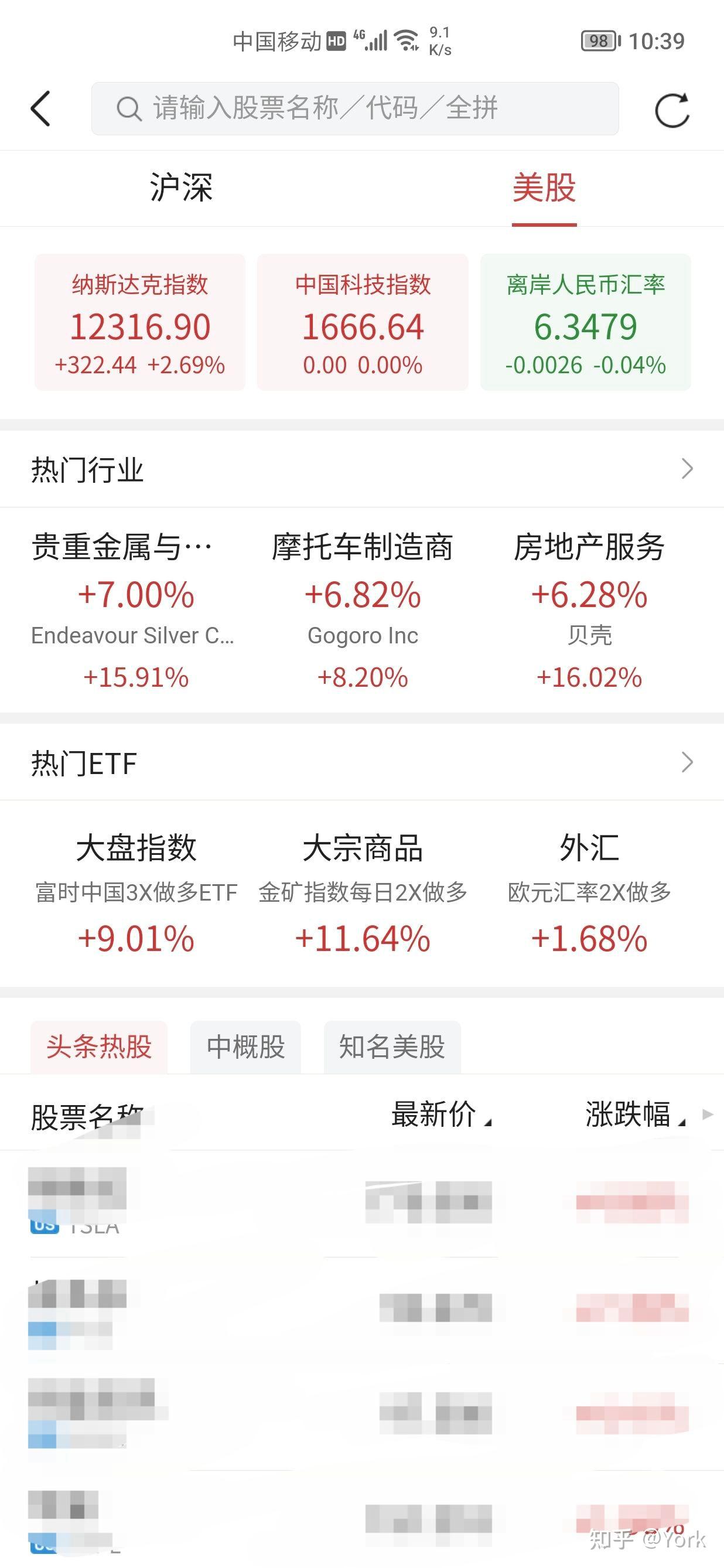724x1568 pixels.
Task: Open the 贵重金属 industry tile
Action: [135, 609]
